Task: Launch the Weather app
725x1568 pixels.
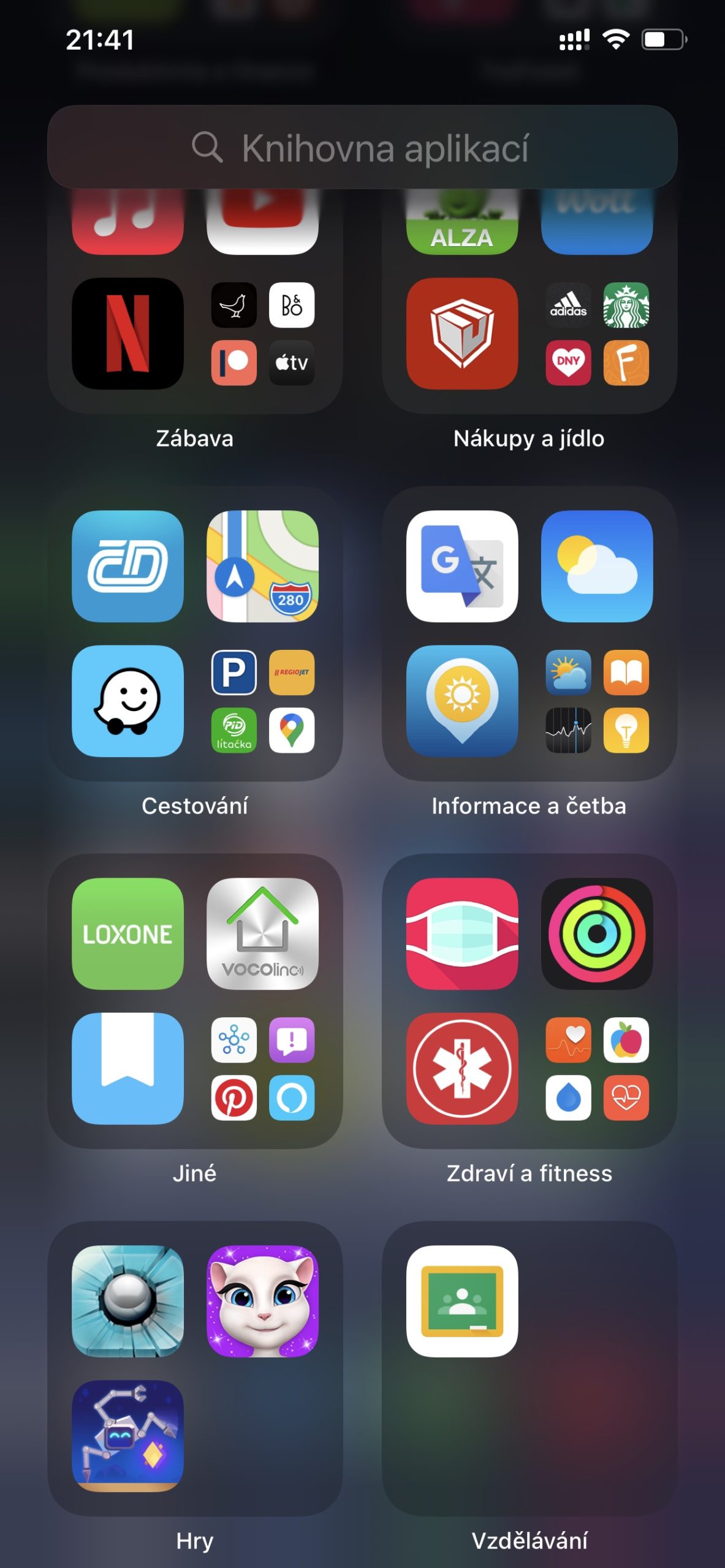Action: tap(597, 566)
